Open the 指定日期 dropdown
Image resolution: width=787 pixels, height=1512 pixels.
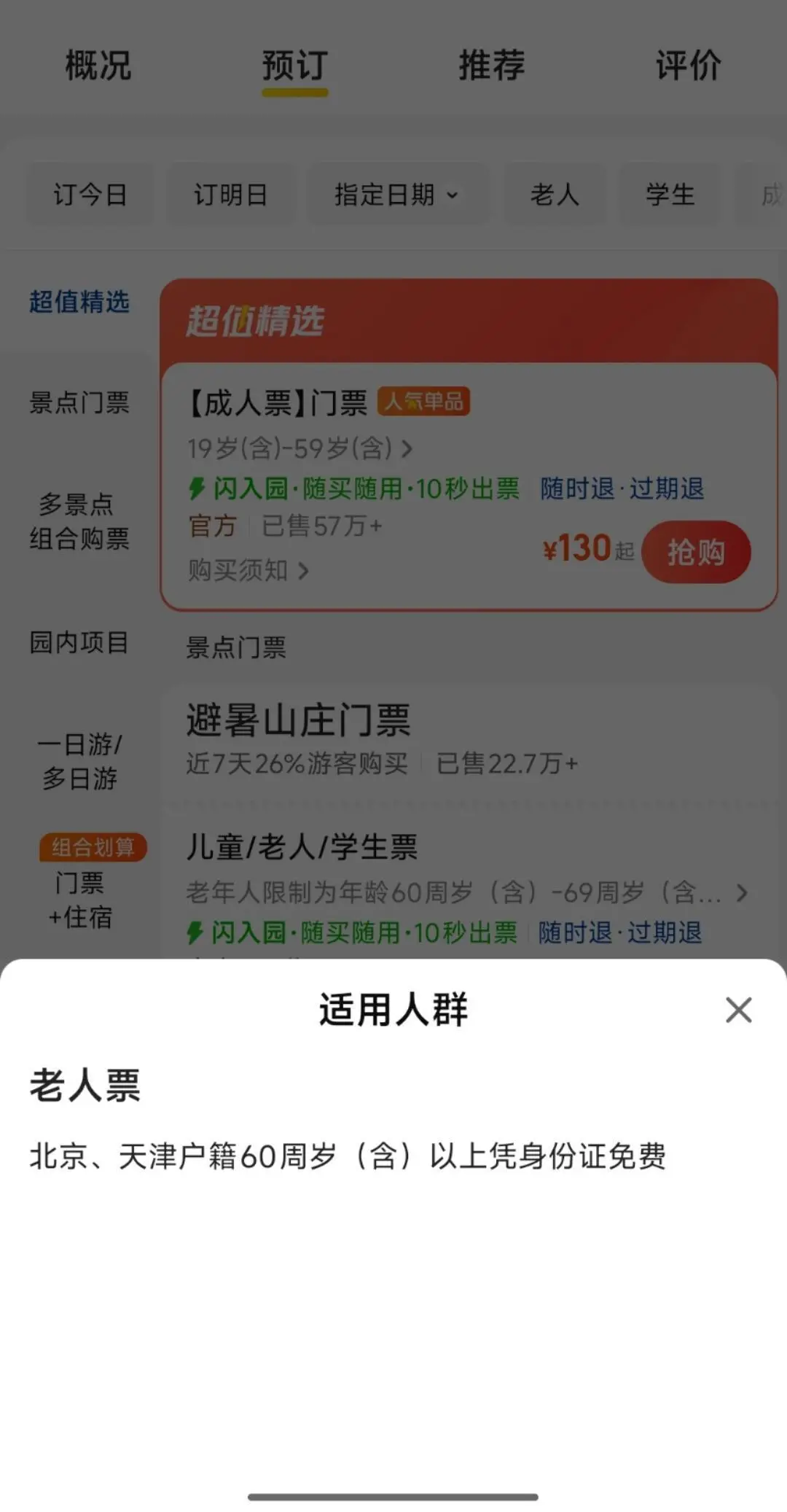397,195
